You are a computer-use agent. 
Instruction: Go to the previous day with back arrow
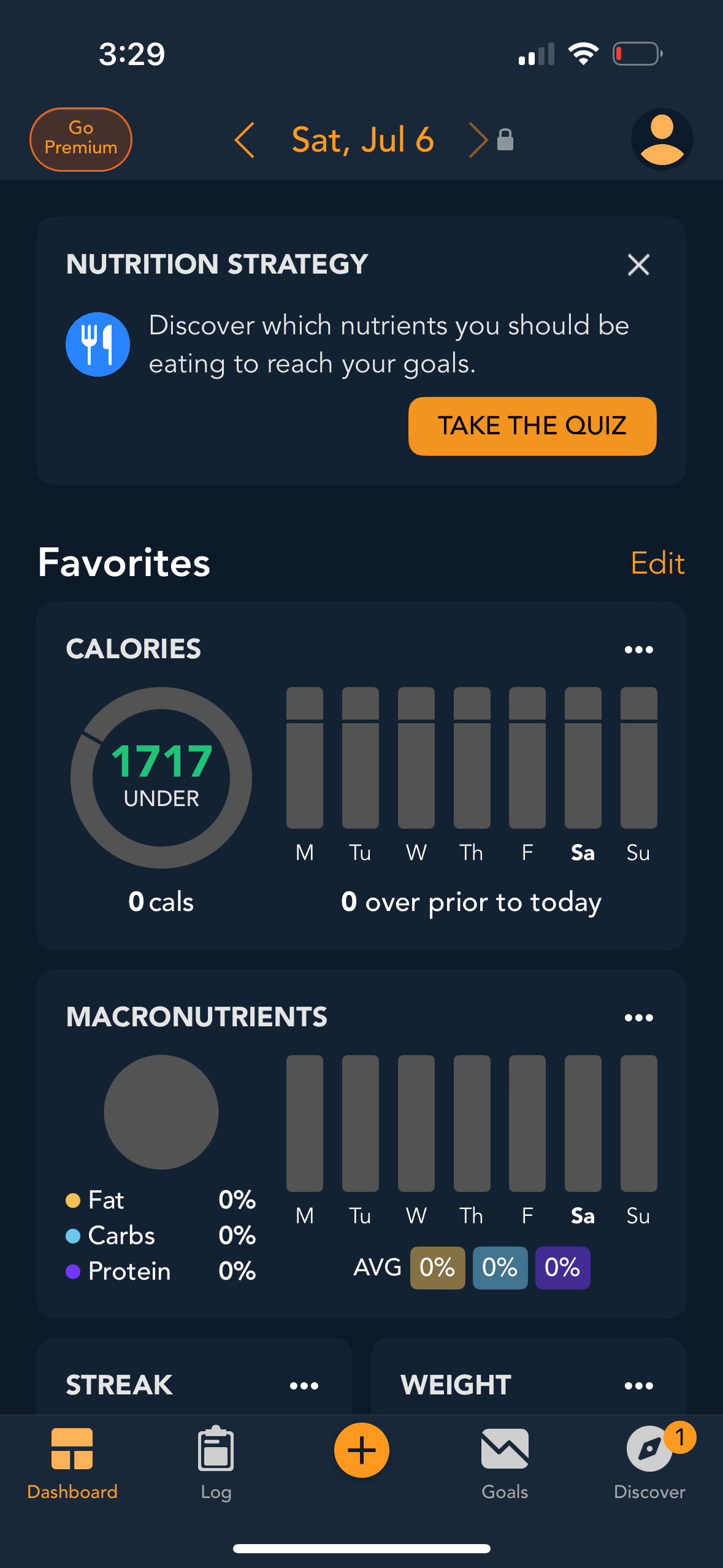245,139
